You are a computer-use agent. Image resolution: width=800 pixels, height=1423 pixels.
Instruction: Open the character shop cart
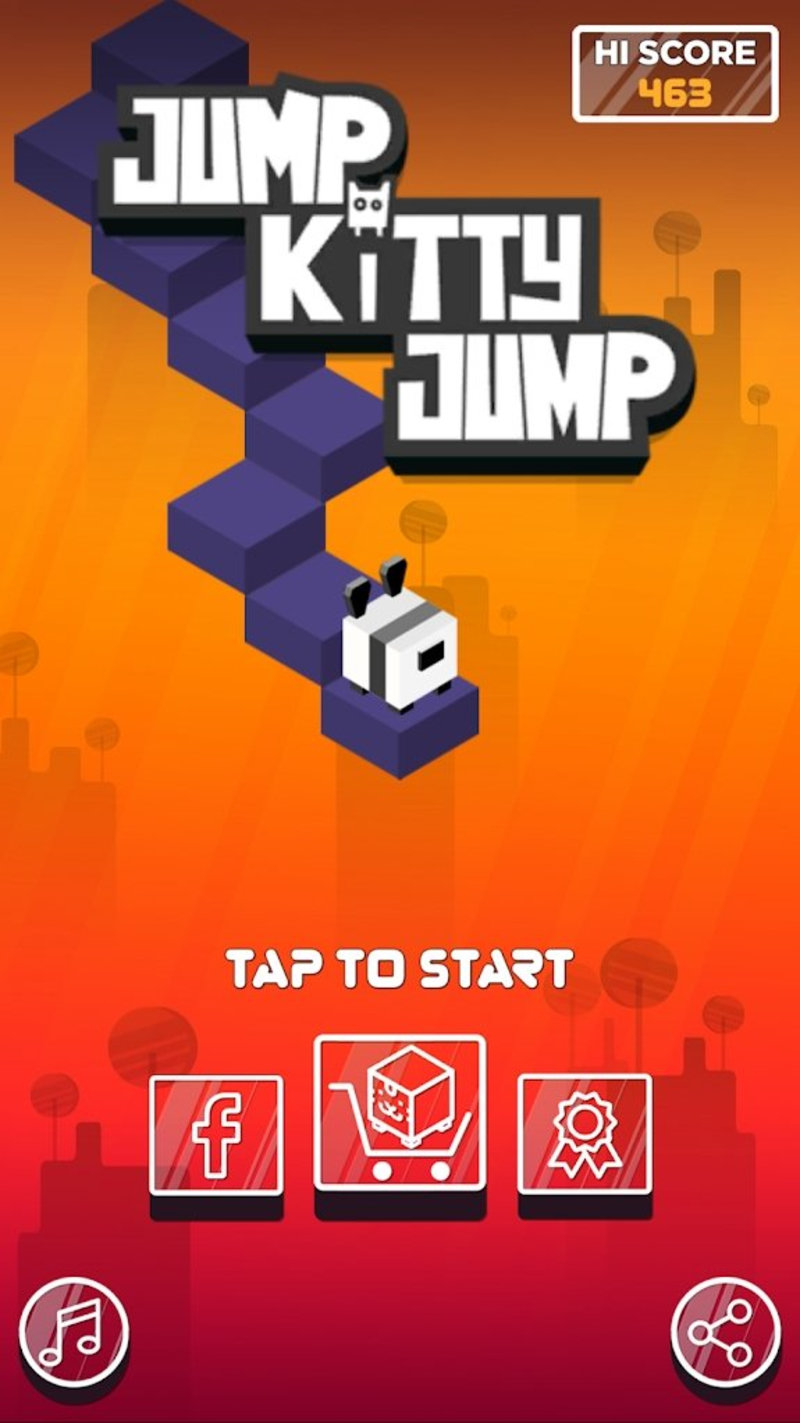(x=400, y=1113)
